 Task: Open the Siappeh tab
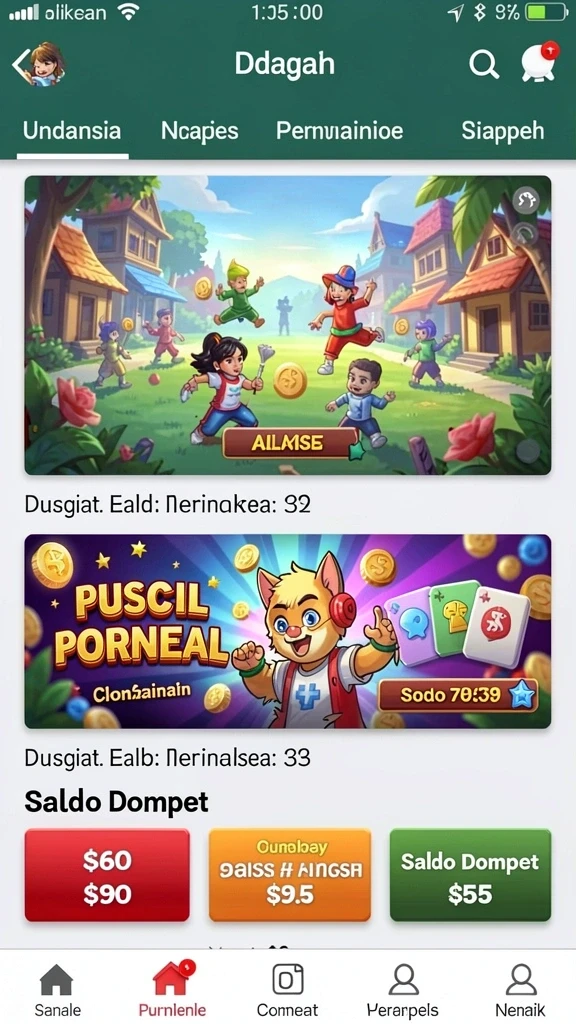coord(502,131)
